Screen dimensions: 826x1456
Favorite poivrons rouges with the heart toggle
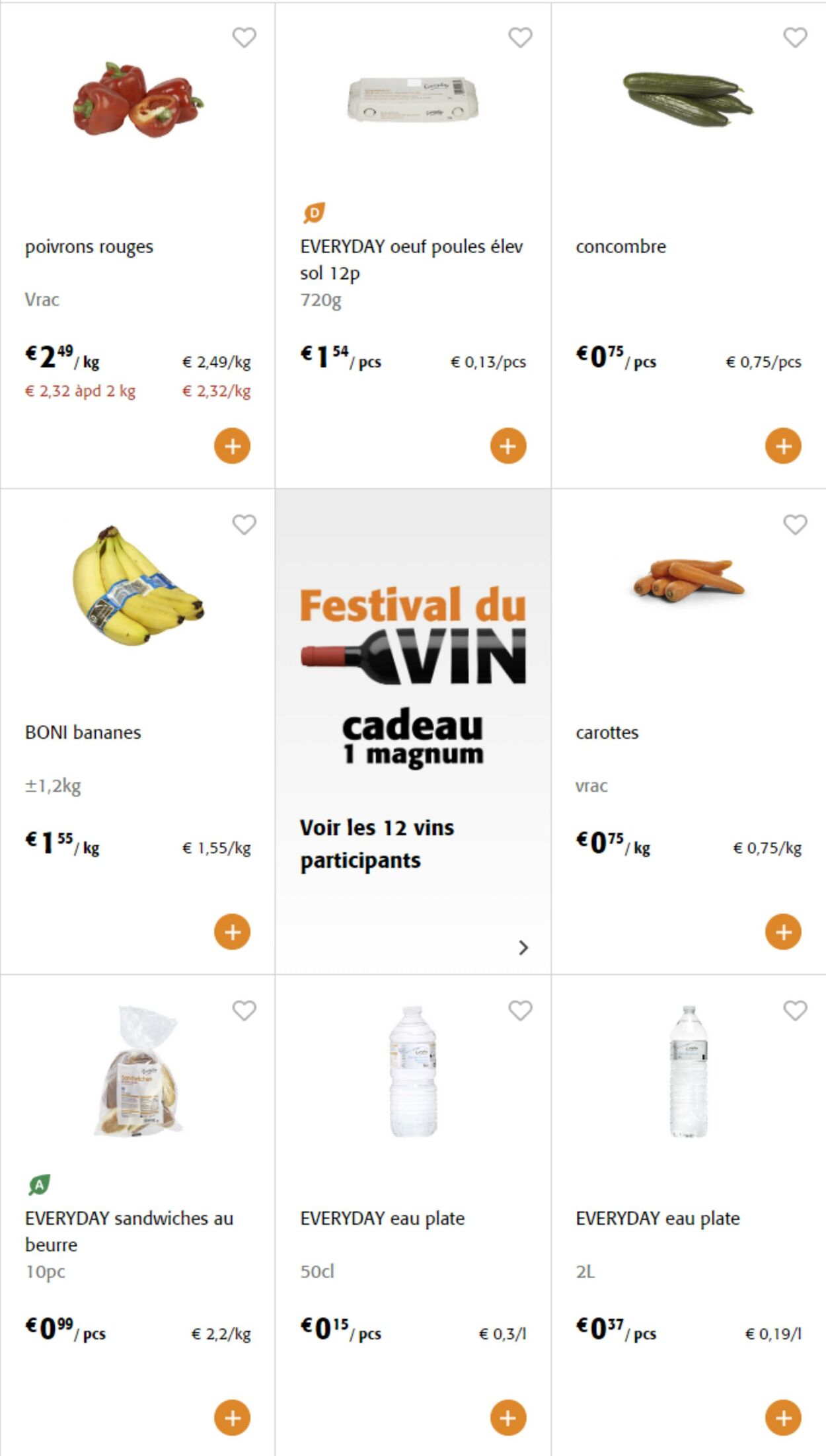pyautogui.click(x=245, y=38)
